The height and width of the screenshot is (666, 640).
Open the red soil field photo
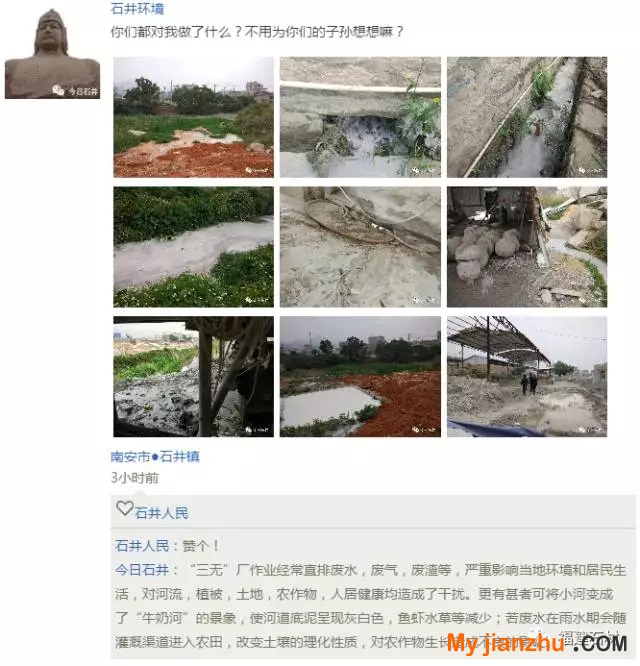(193, 117)
